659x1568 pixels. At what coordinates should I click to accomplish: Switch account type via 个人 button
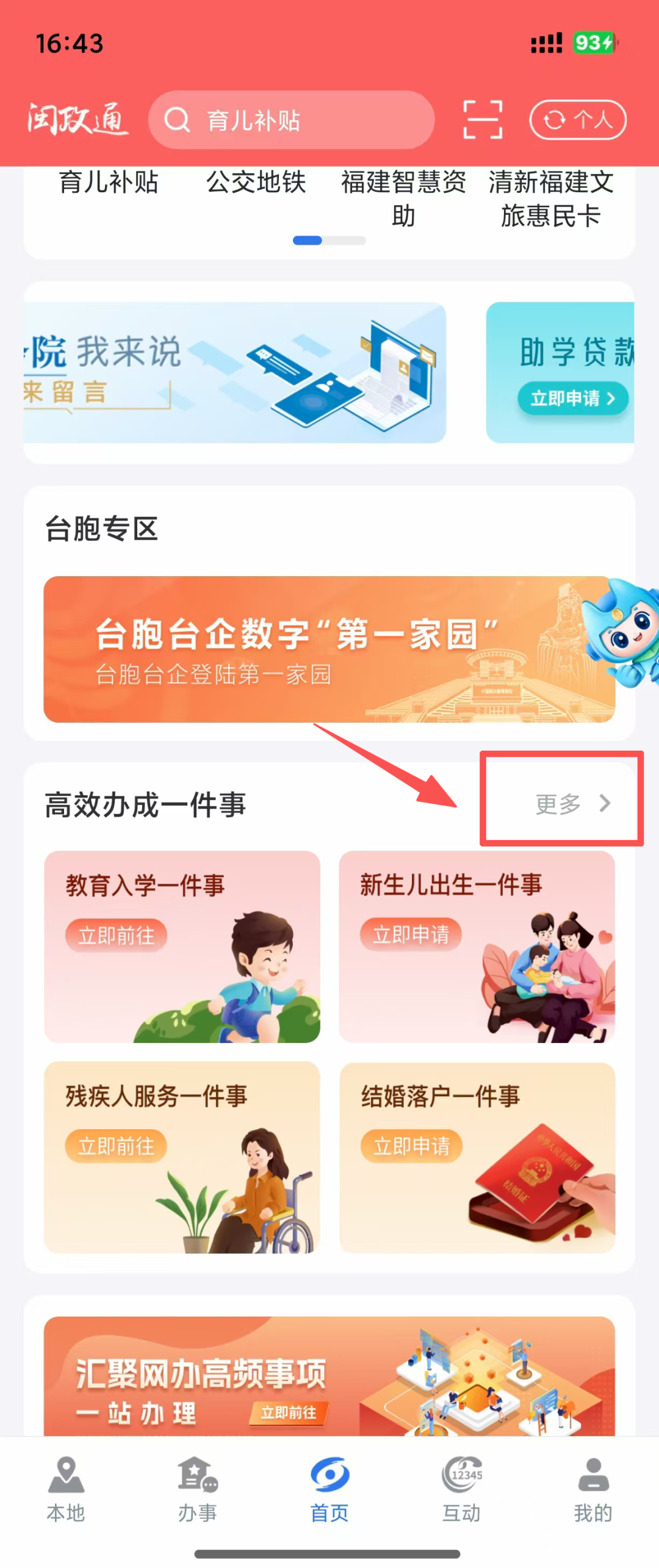[x=577, y=120]
